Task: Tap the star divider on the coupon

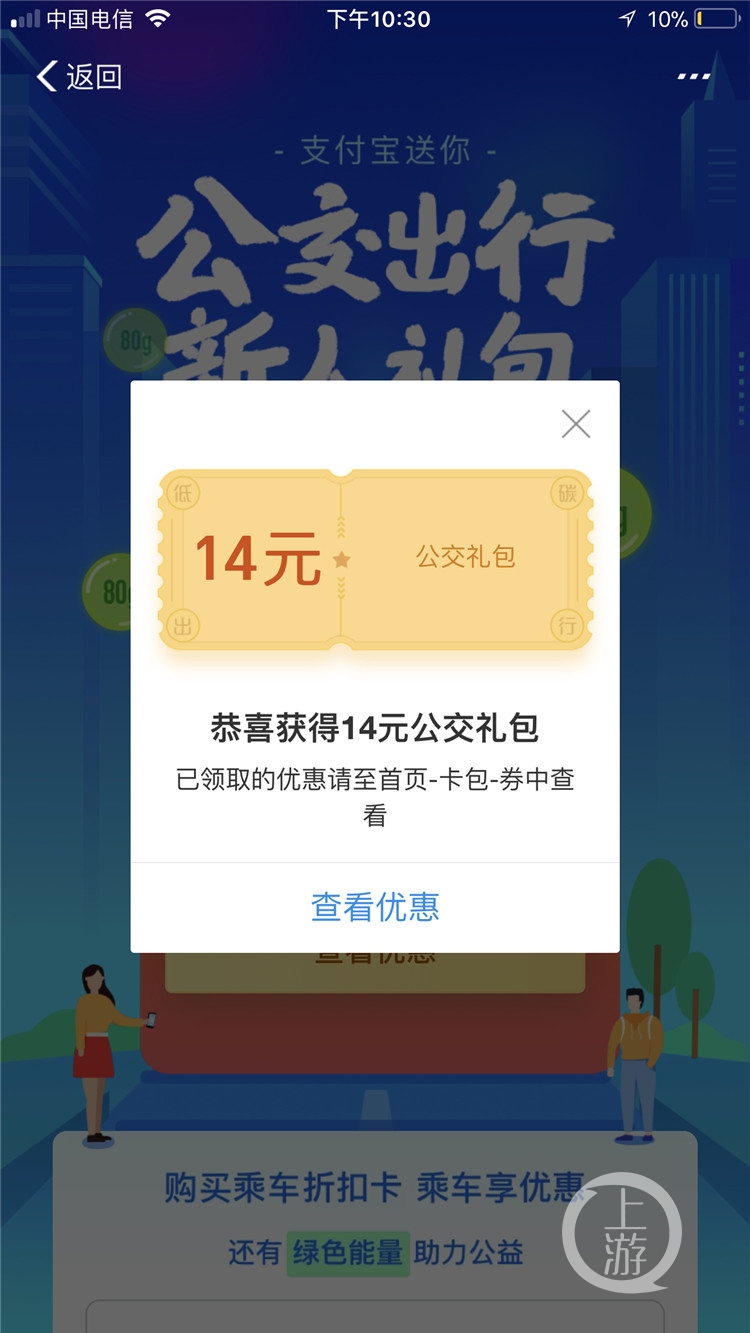Action: (x=341, y=560)
